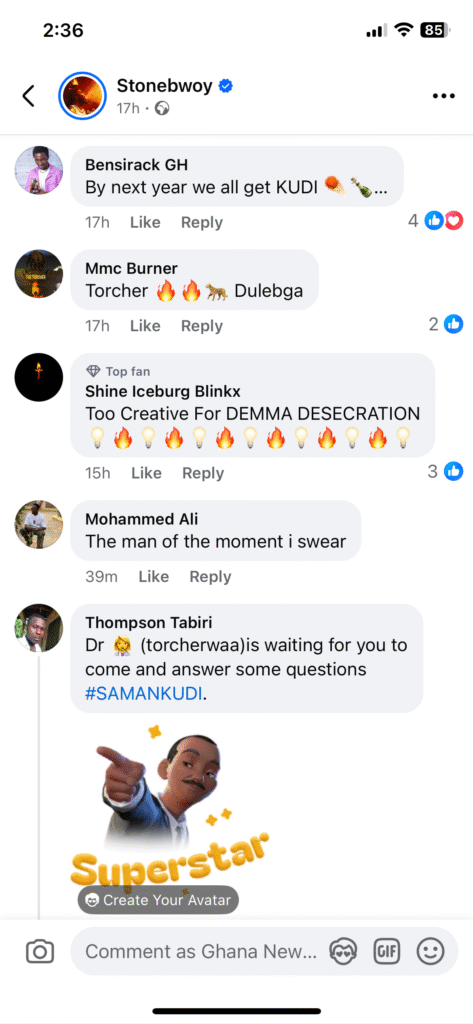Viewport: 473px width, 1024px height.
Task: Reply to Shine Iceburg Blinkx's comment
Action: [x=203, y=473]
